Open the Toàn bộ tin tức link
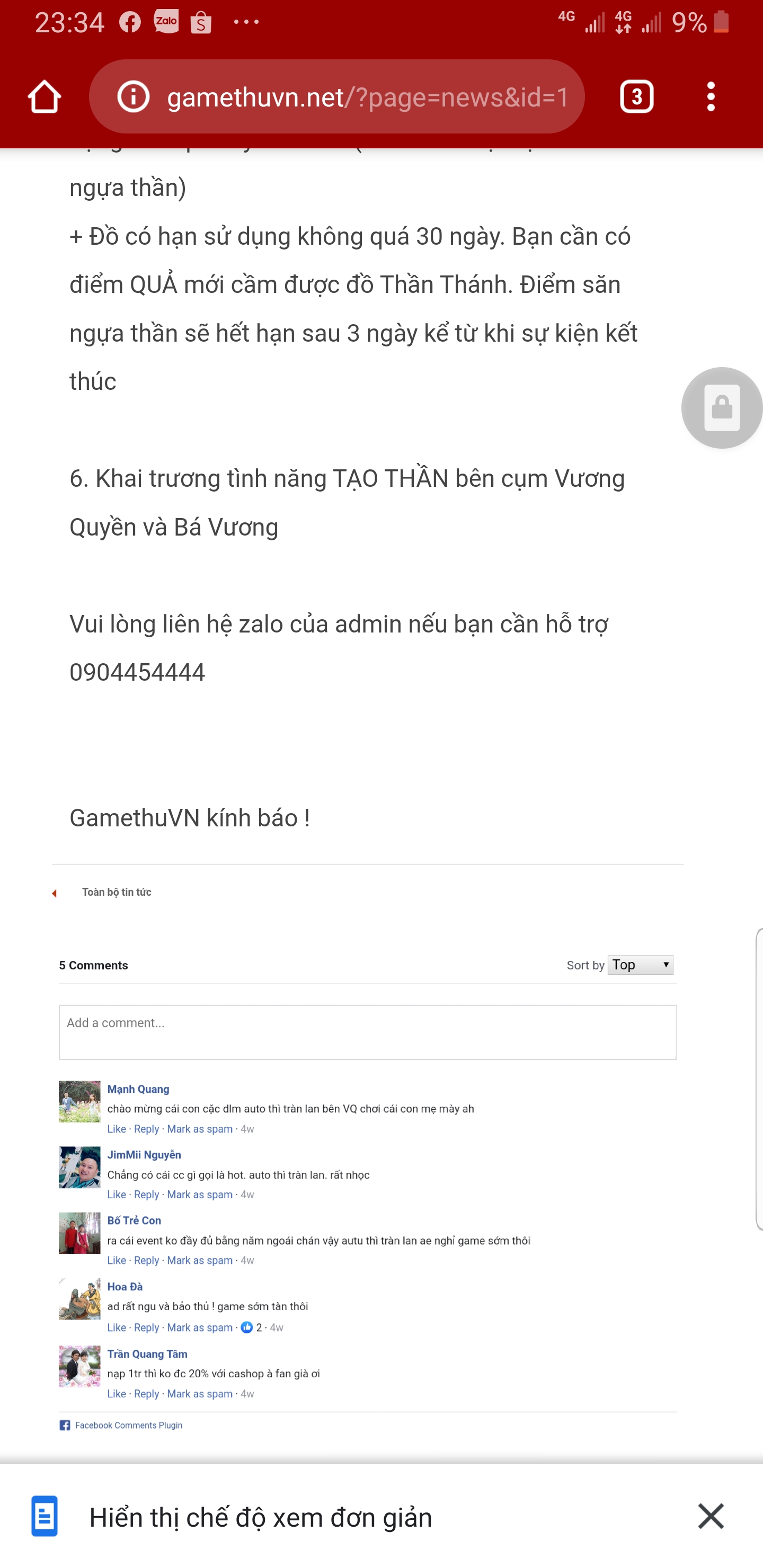Screen dimensions: 763x1568 pos(117,893)
